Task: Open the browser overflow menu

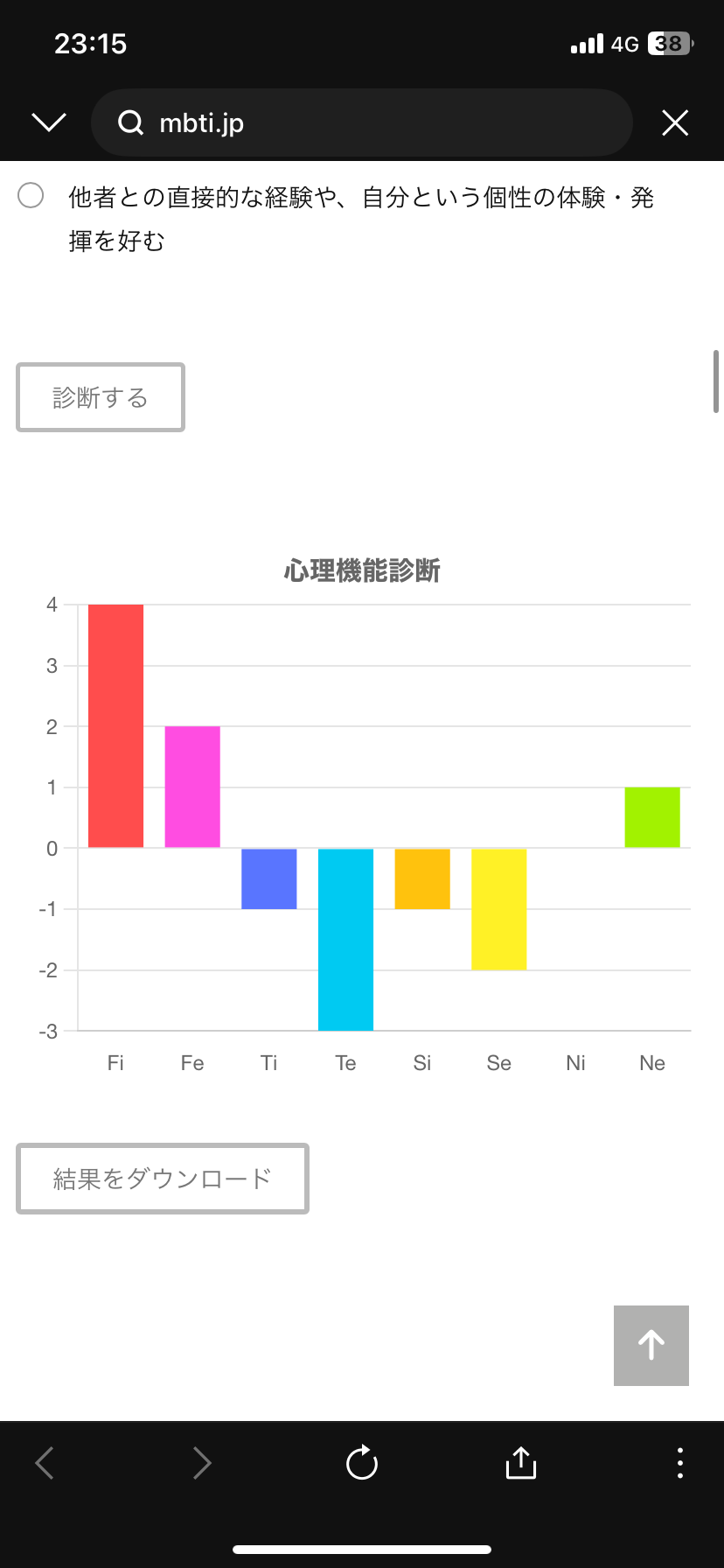Action: click(x=679, y=1462)
